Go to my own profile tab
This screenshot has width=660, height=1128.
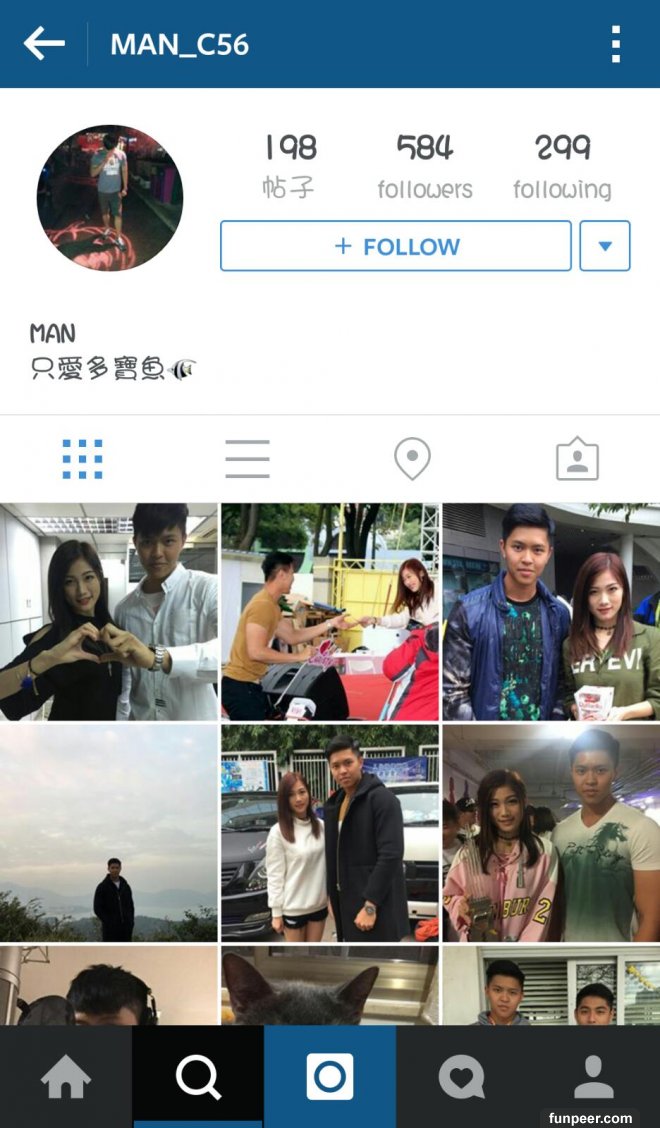pos(594,1078)
